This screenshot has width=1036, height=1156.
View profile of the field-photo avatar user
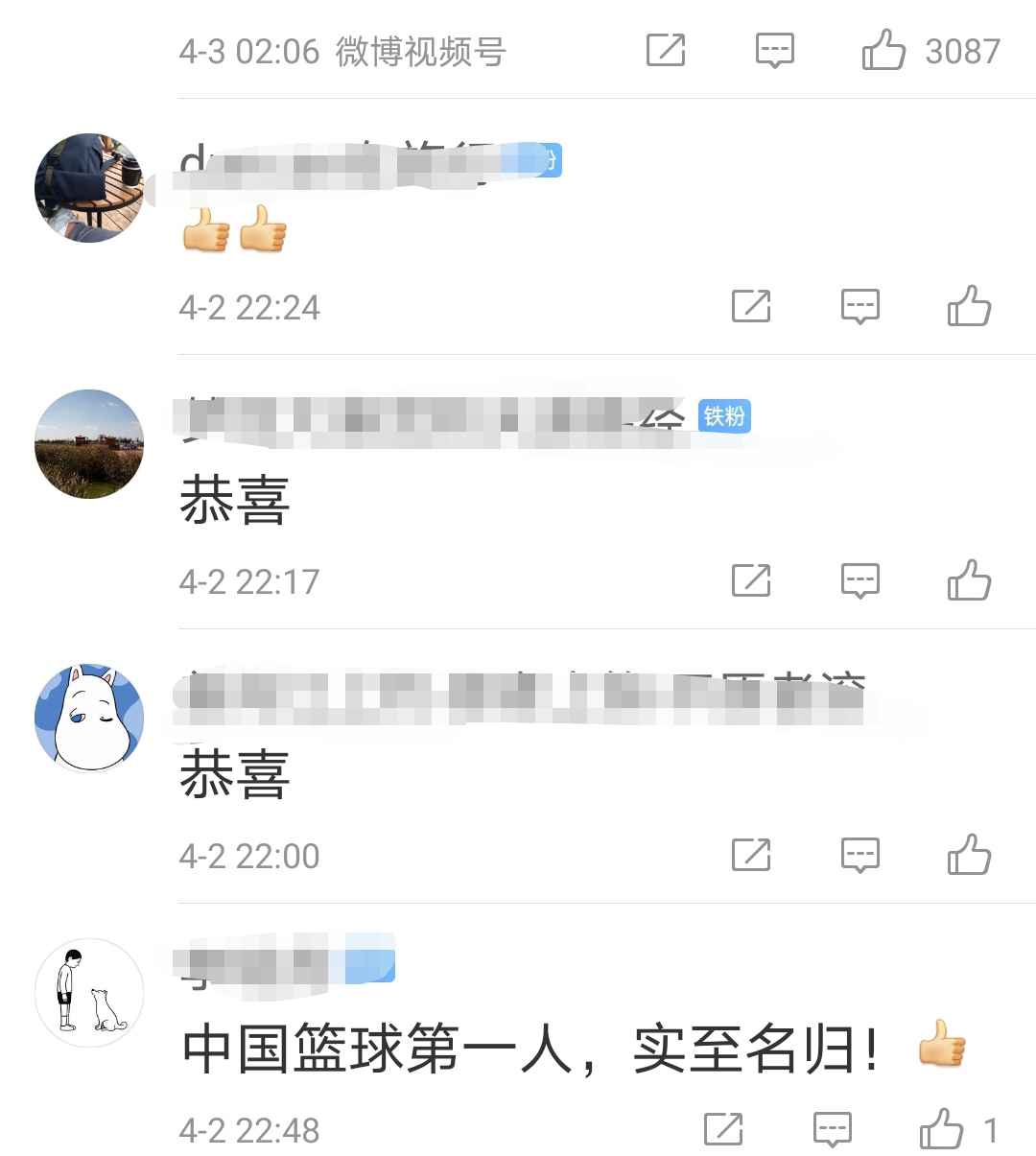[x=89, y=443]
